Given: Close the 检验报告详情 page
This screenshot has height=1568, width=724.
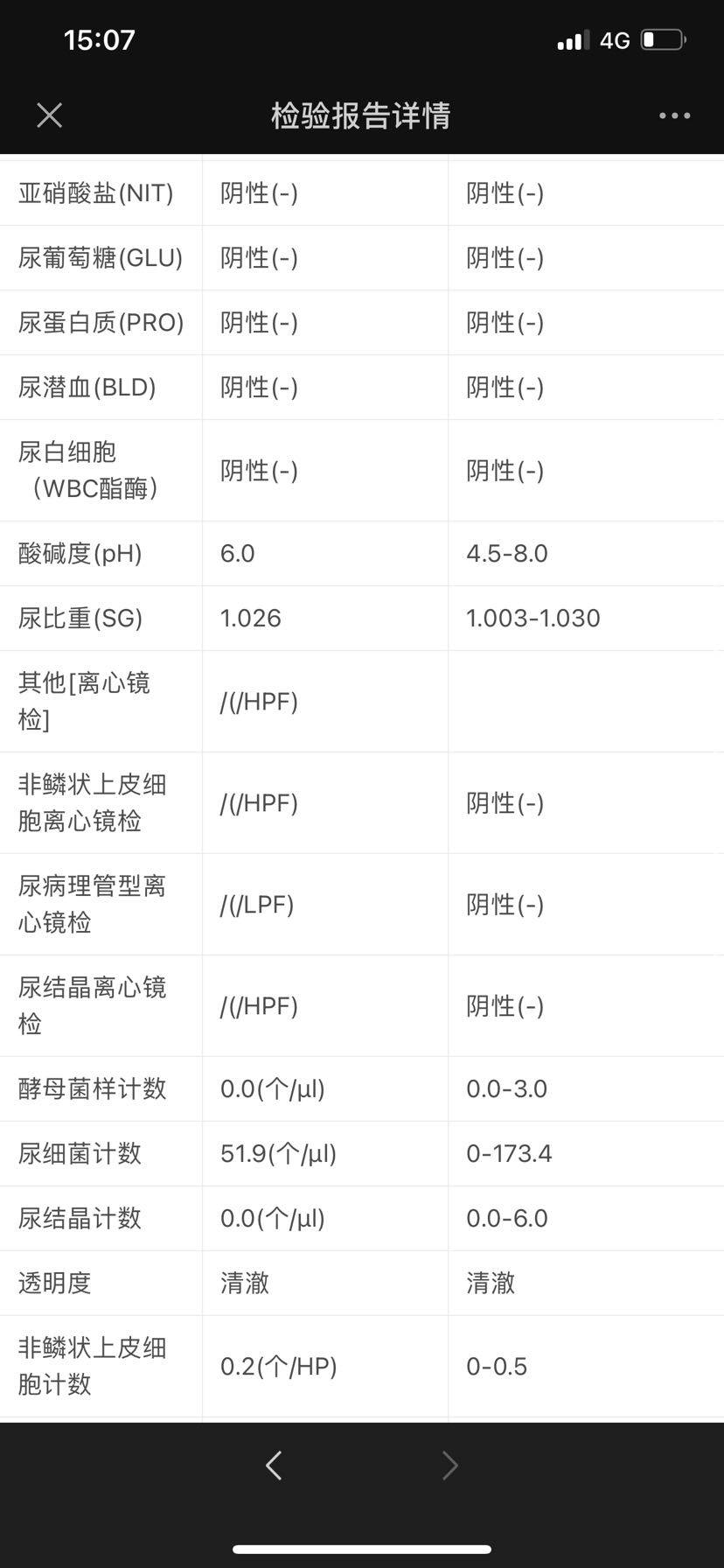Looking at the screenshot, I should point(50,115).
